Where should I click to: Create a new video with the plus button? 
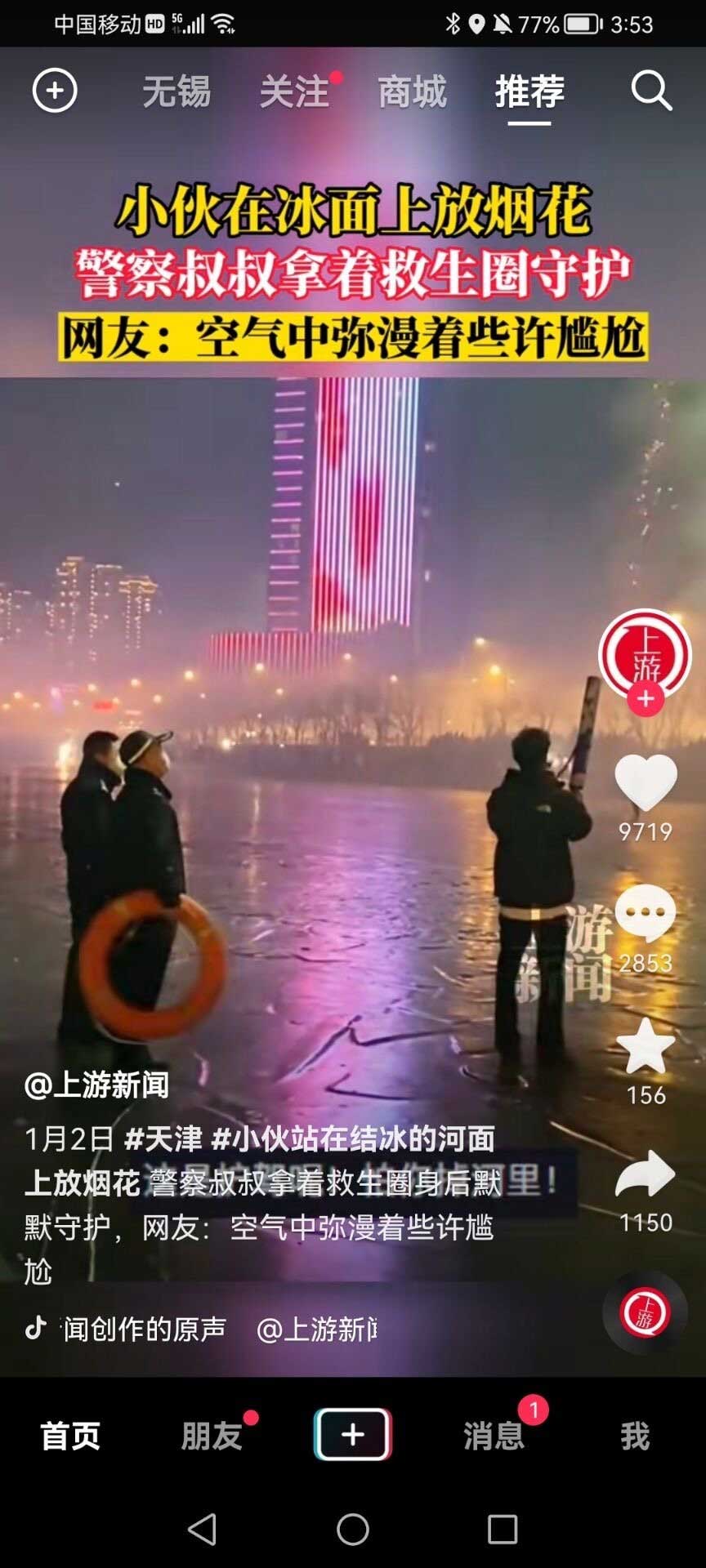coord(353,1434)
